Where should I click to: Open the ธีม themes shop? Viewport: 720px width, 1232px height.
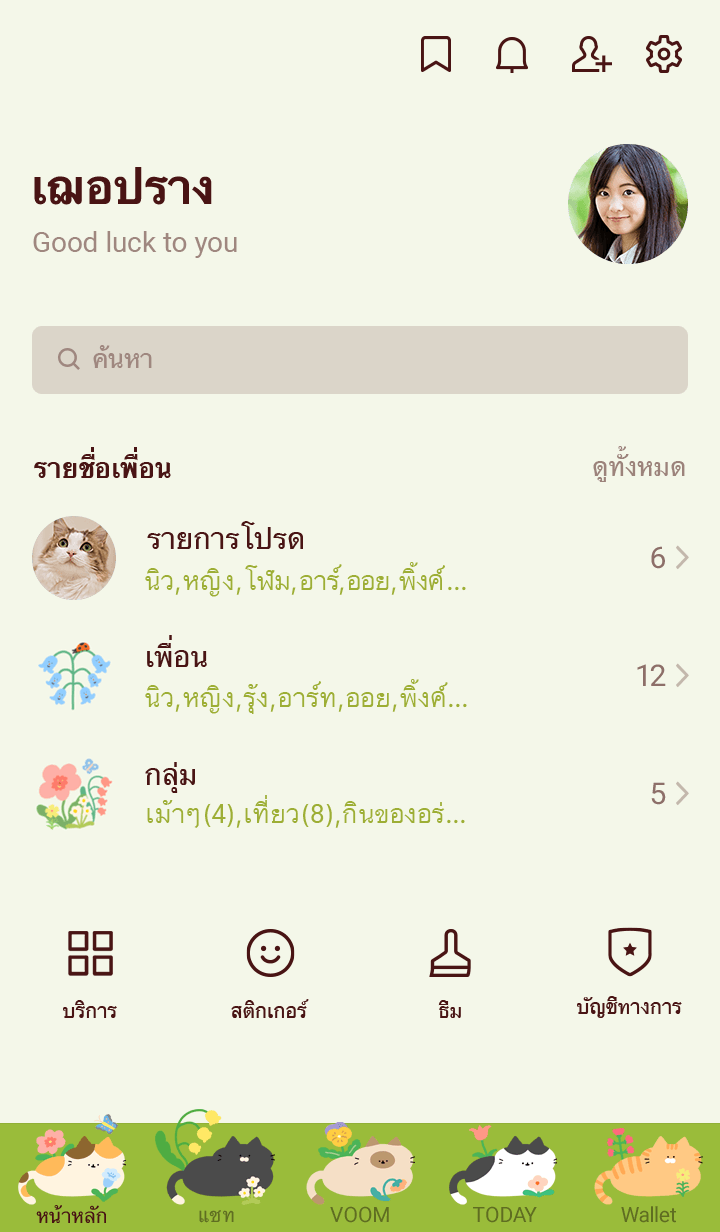pyautogui.click(x=450, y=974)
